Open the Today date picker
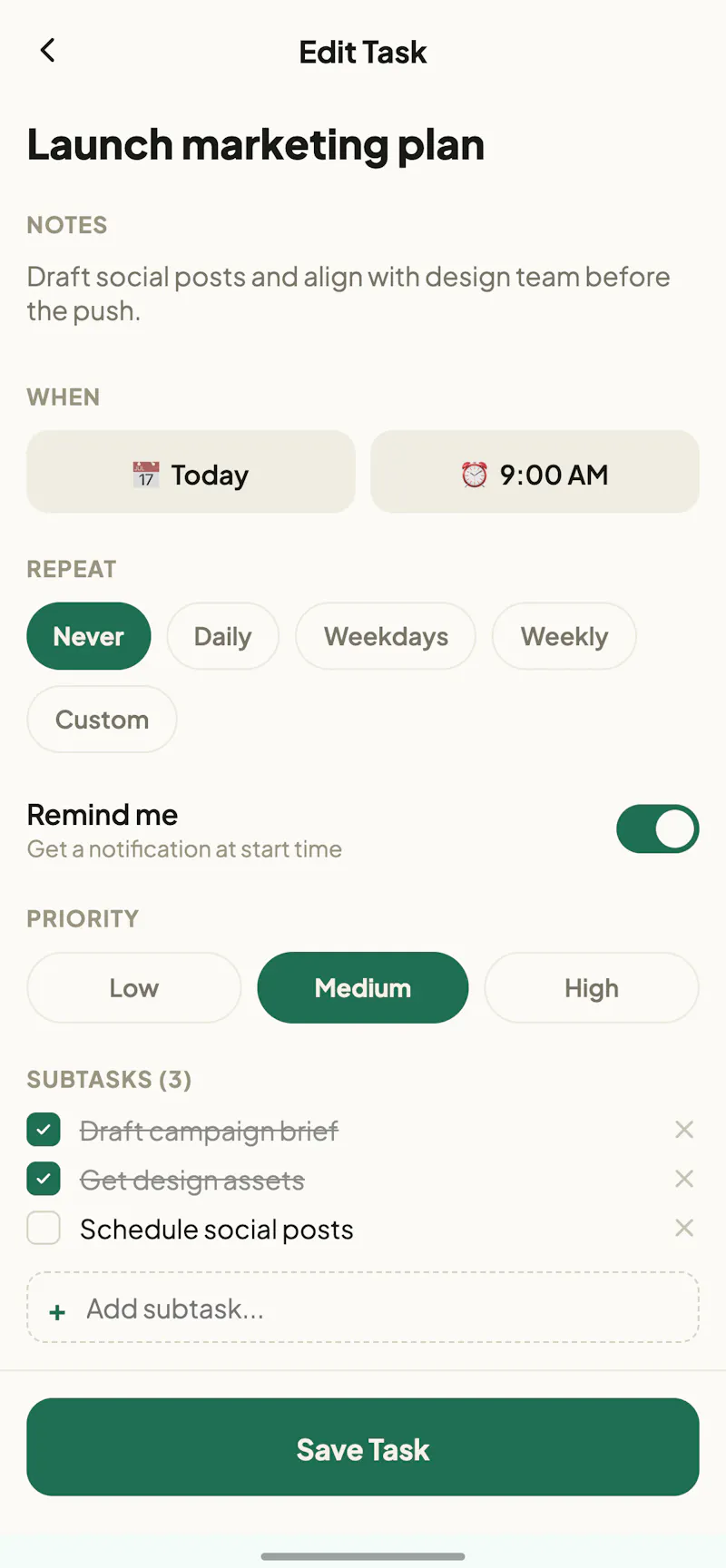 tap(191, 472)
